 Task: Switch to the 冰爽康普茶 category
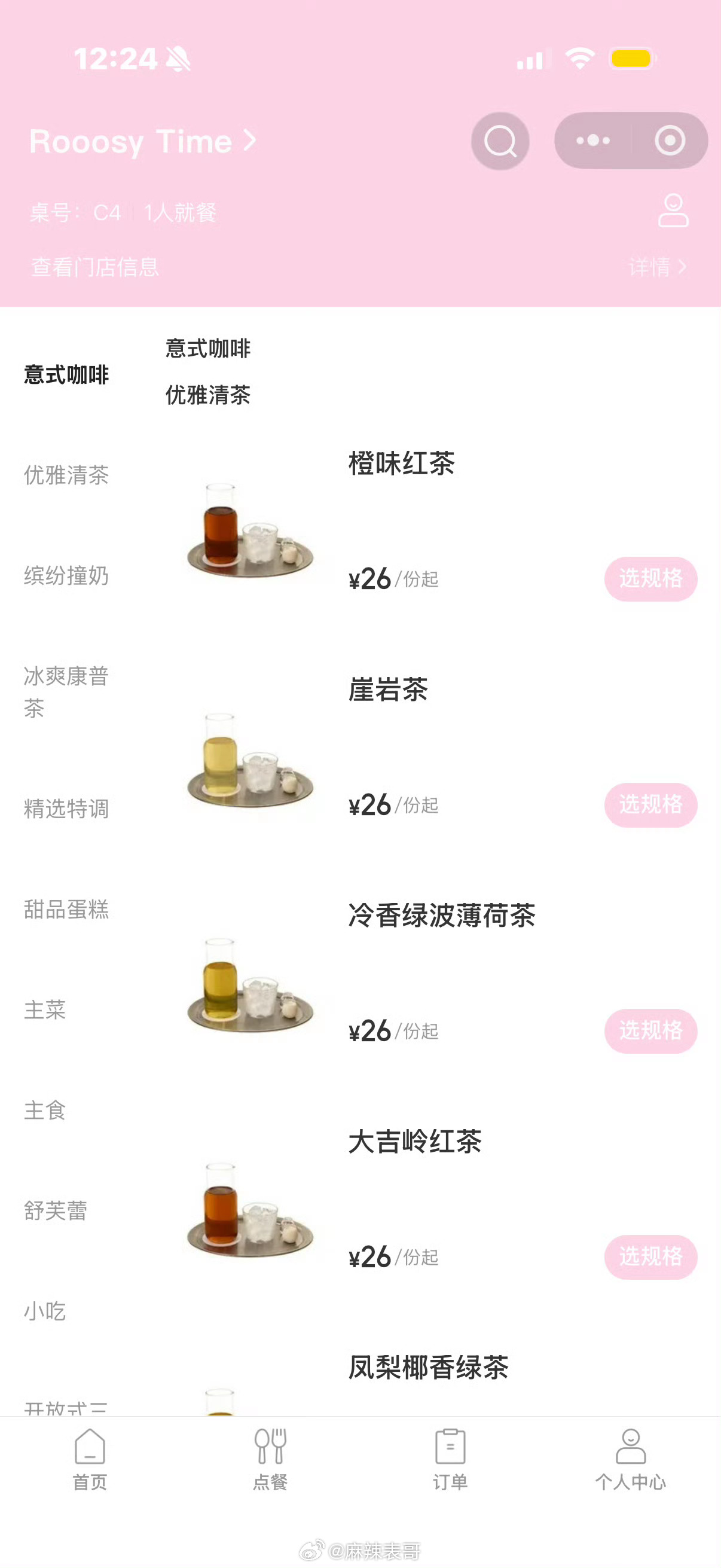coord(66,692)
